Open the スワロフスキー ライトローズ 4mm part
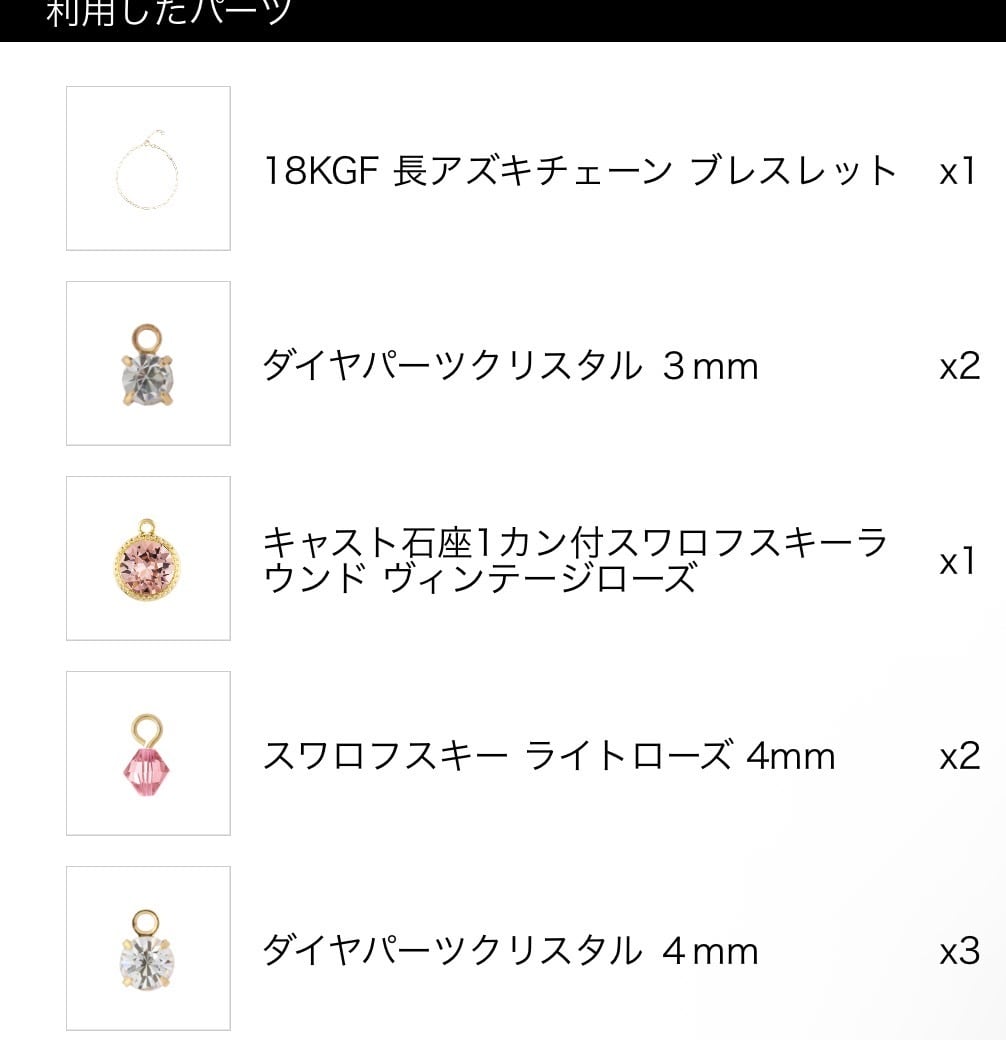This screenshot has width=1006, height=1040. point(548,756)
